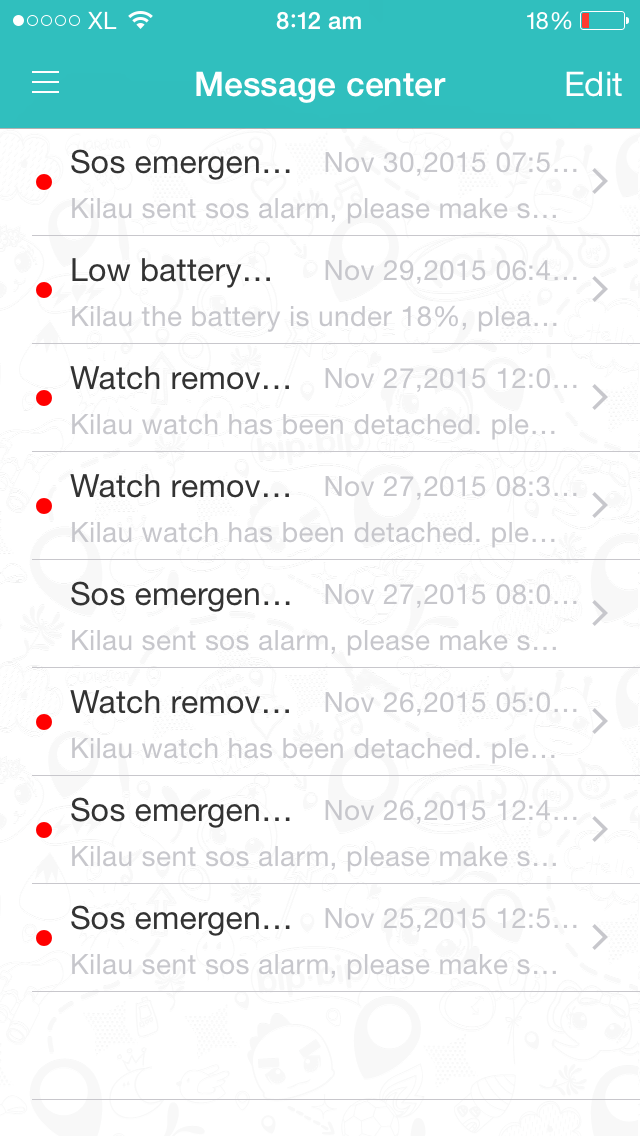640x1136 pixels.
Task: Tap Edit in the top bar
Action: (x=593, y=85)
